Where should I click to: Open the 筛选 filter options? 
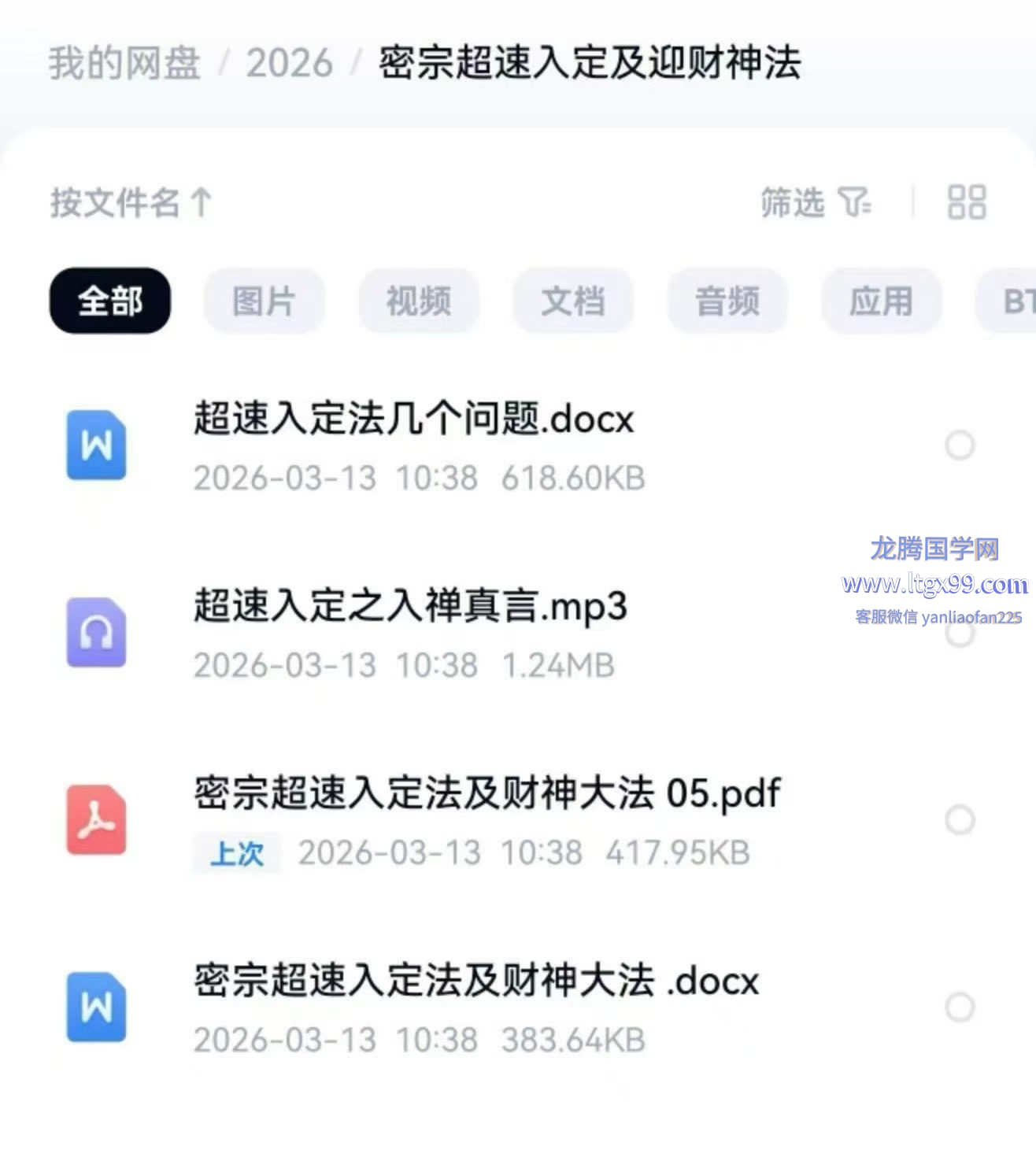pos(816,202)
